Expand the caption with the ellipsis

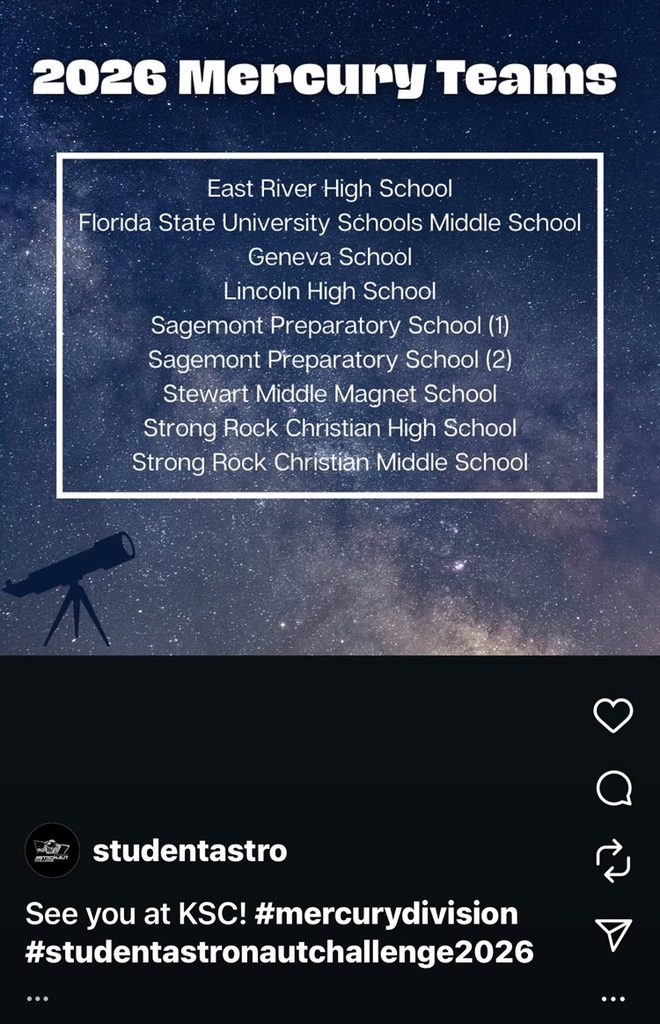point(37,998)
